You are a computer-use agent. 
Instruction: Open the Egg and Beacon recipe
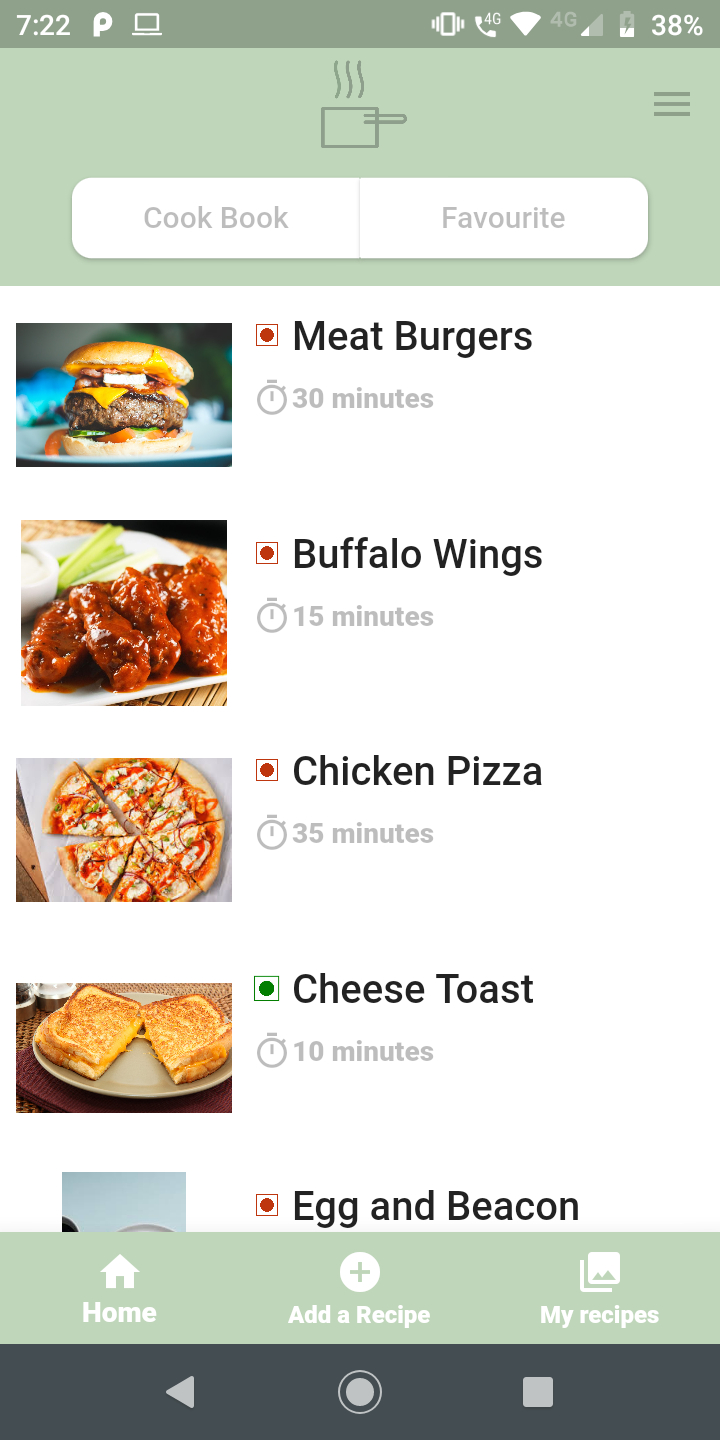coord(435,1206)
